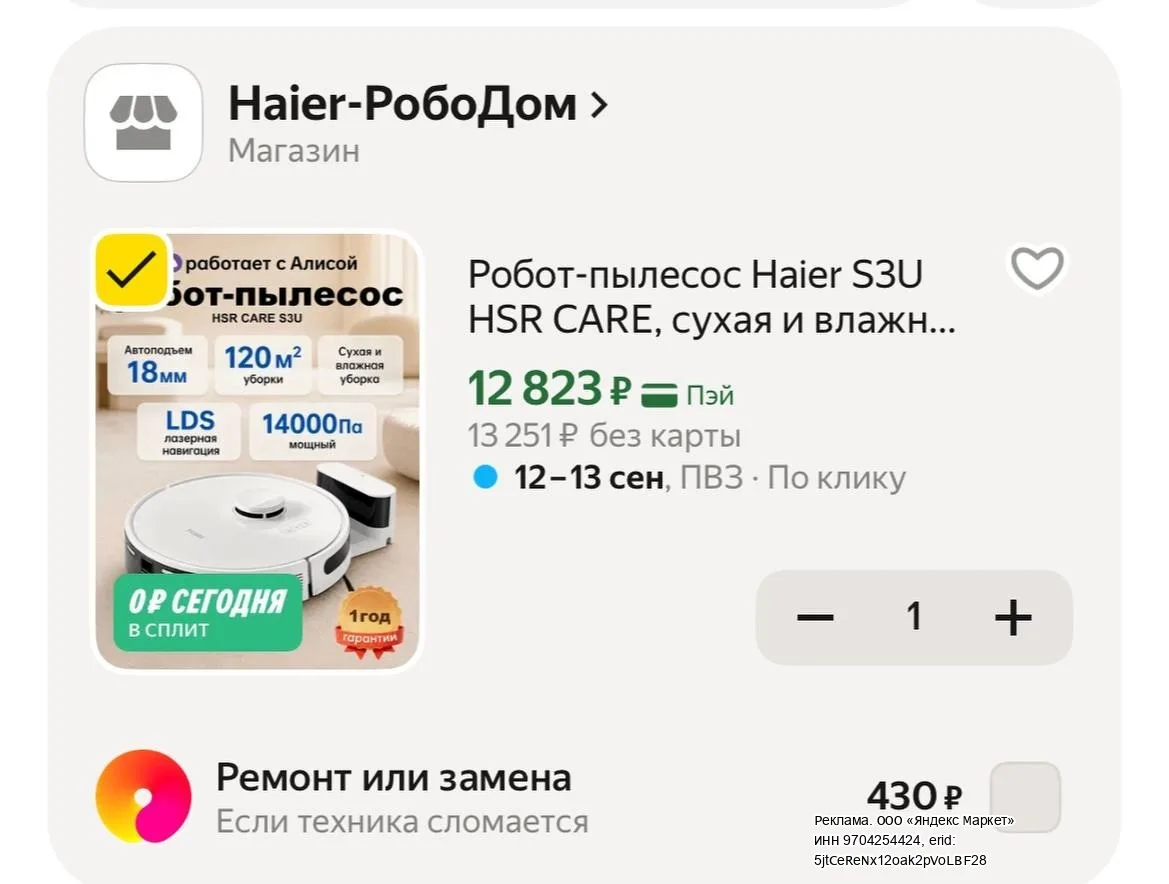Decrease quantity with the minus button
Screen dimensions: 1169x884
coord(815,617)
